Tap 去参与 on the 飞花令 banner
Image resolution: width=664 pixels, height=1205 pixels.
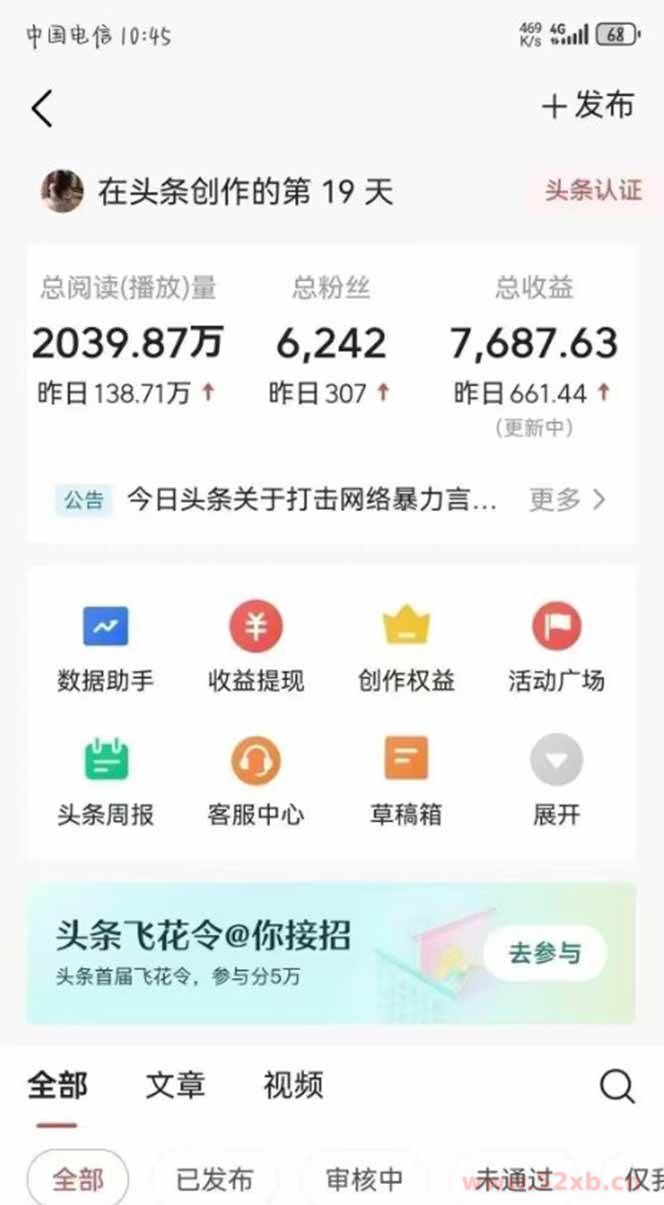click(x=545, y=953)
